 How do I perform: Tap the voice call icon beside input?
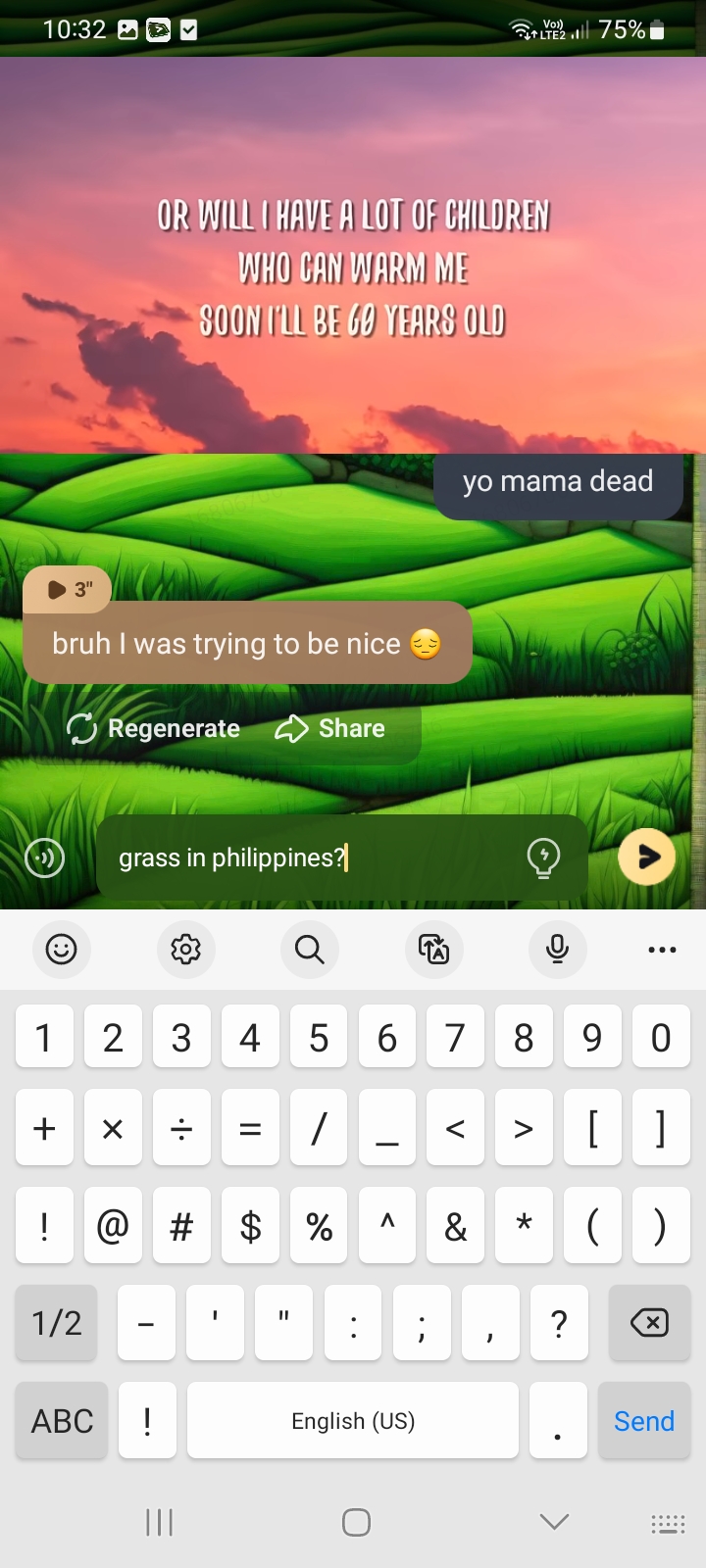[x=44, y=857]
